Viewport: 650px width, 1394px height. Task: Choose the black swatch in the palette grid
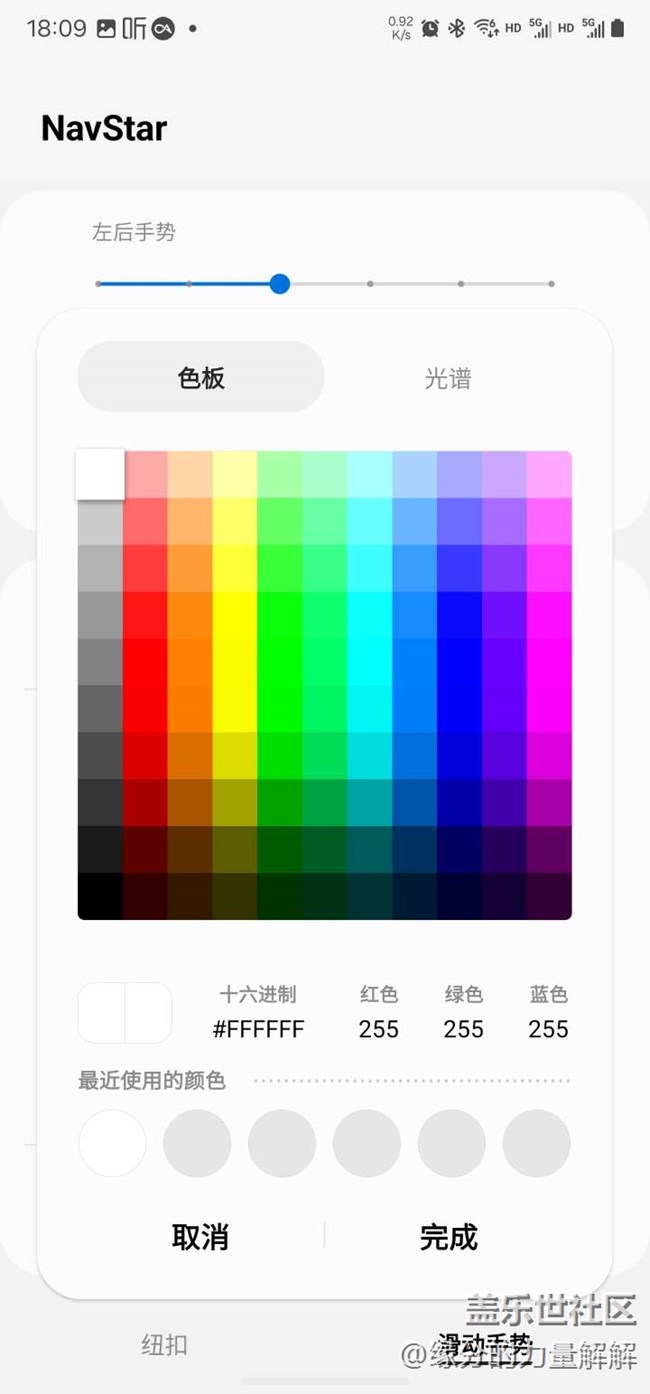(x=100, y=896)
